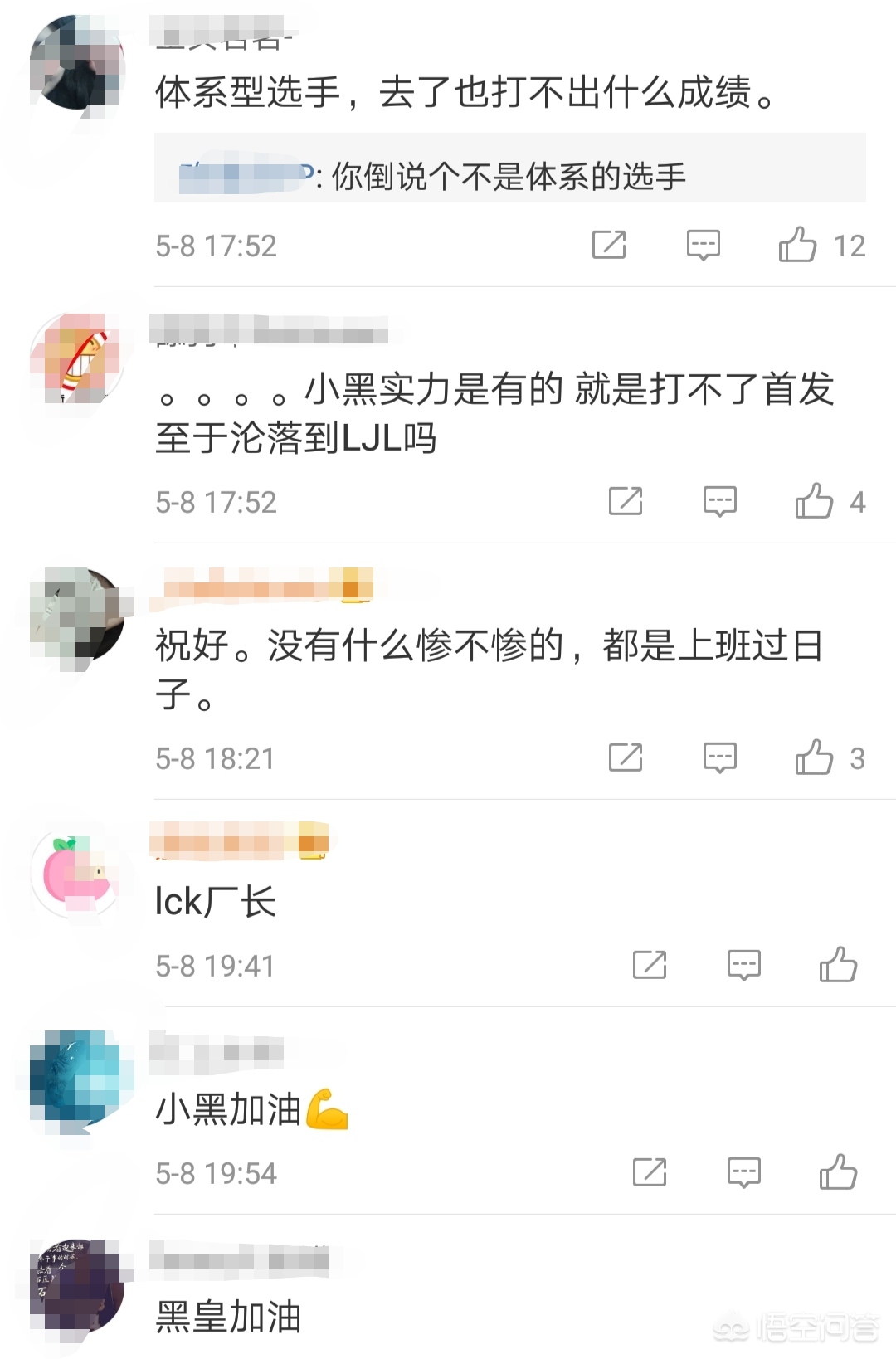The height and width of the screenshot is (1359, 896).
Task: Open the reply 你倒说个不是体系的选手
Action: tap(509, 177)
